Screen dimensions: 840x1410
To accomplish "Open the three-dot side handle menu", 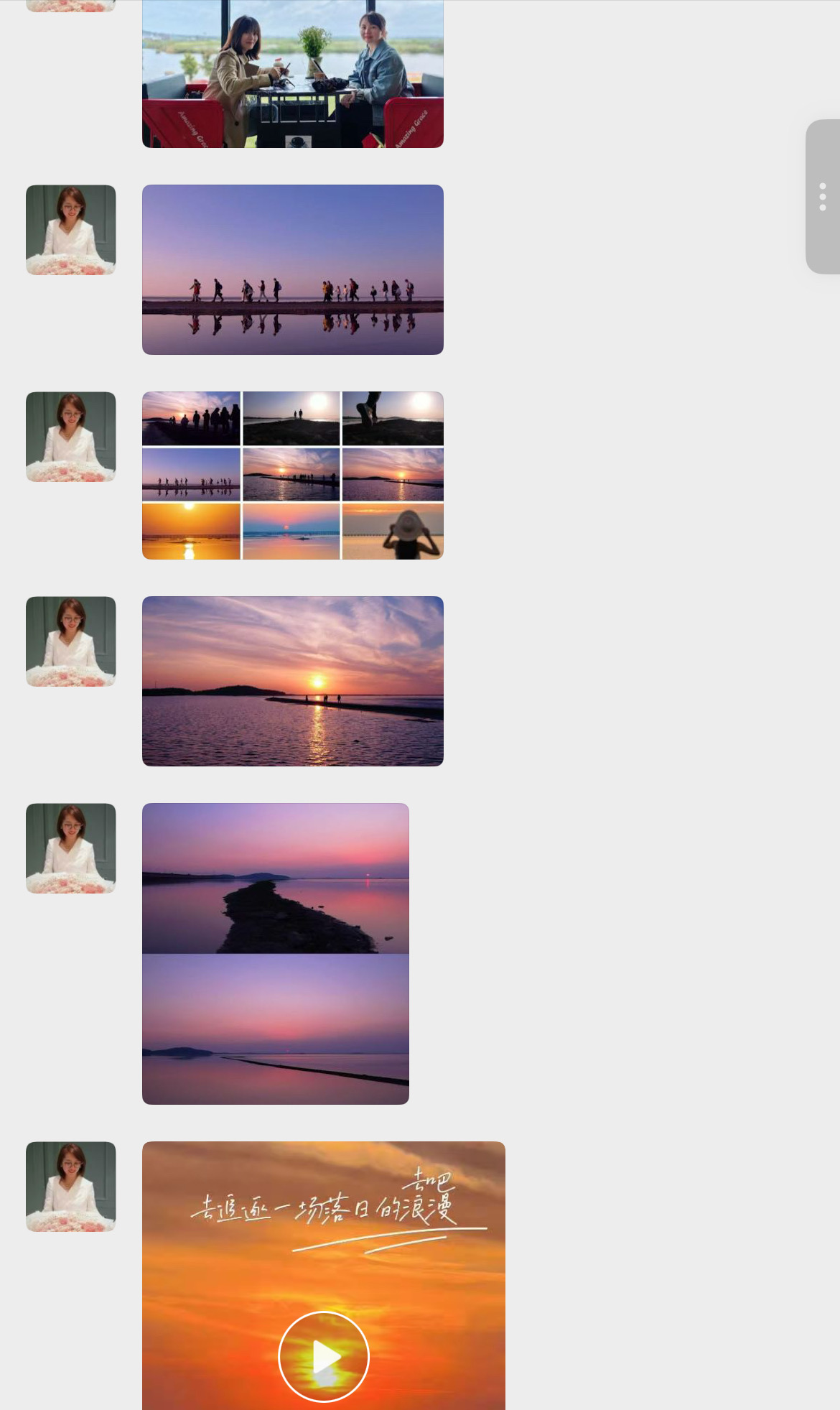I will tap(823, 197).
